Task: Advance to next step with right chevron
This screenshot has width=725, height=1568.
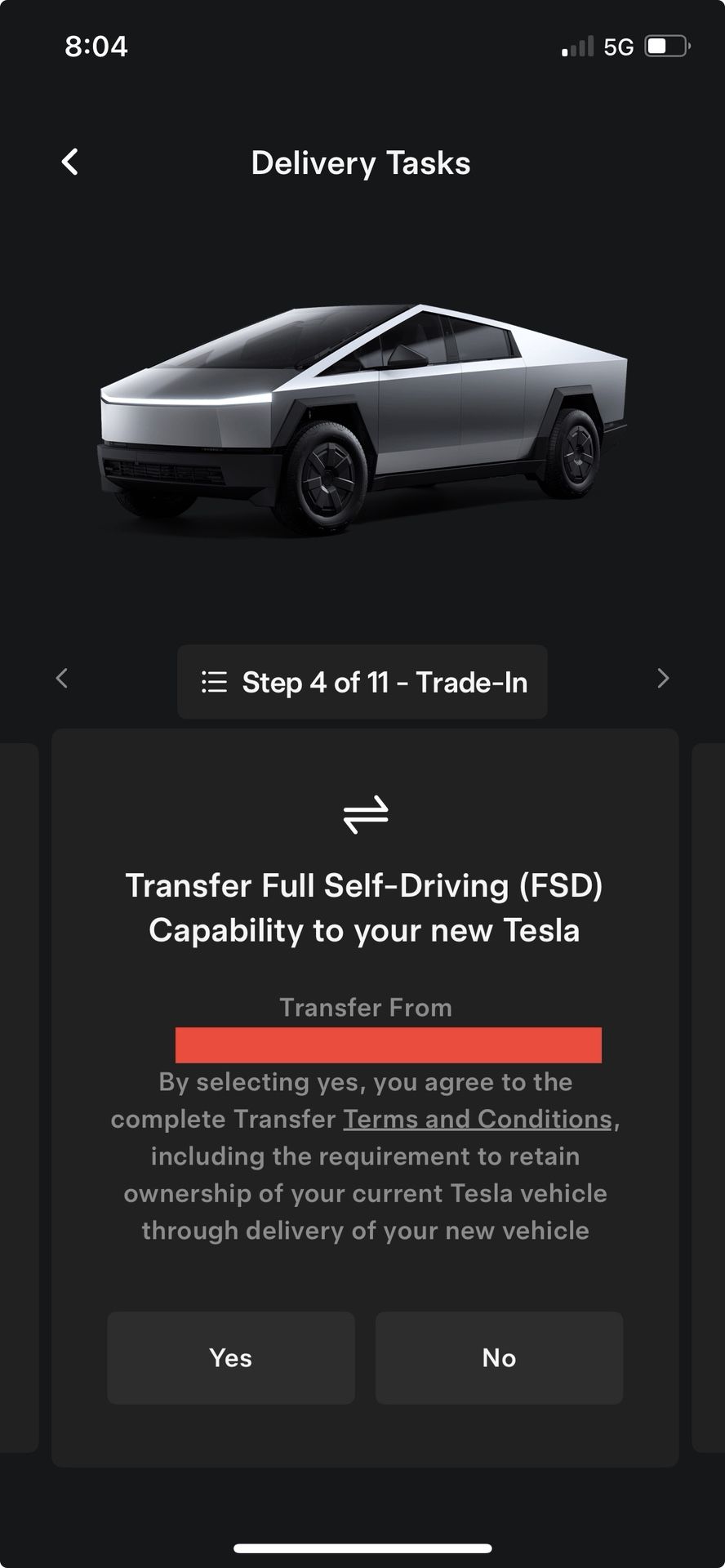Action: (x=664, y=678)
